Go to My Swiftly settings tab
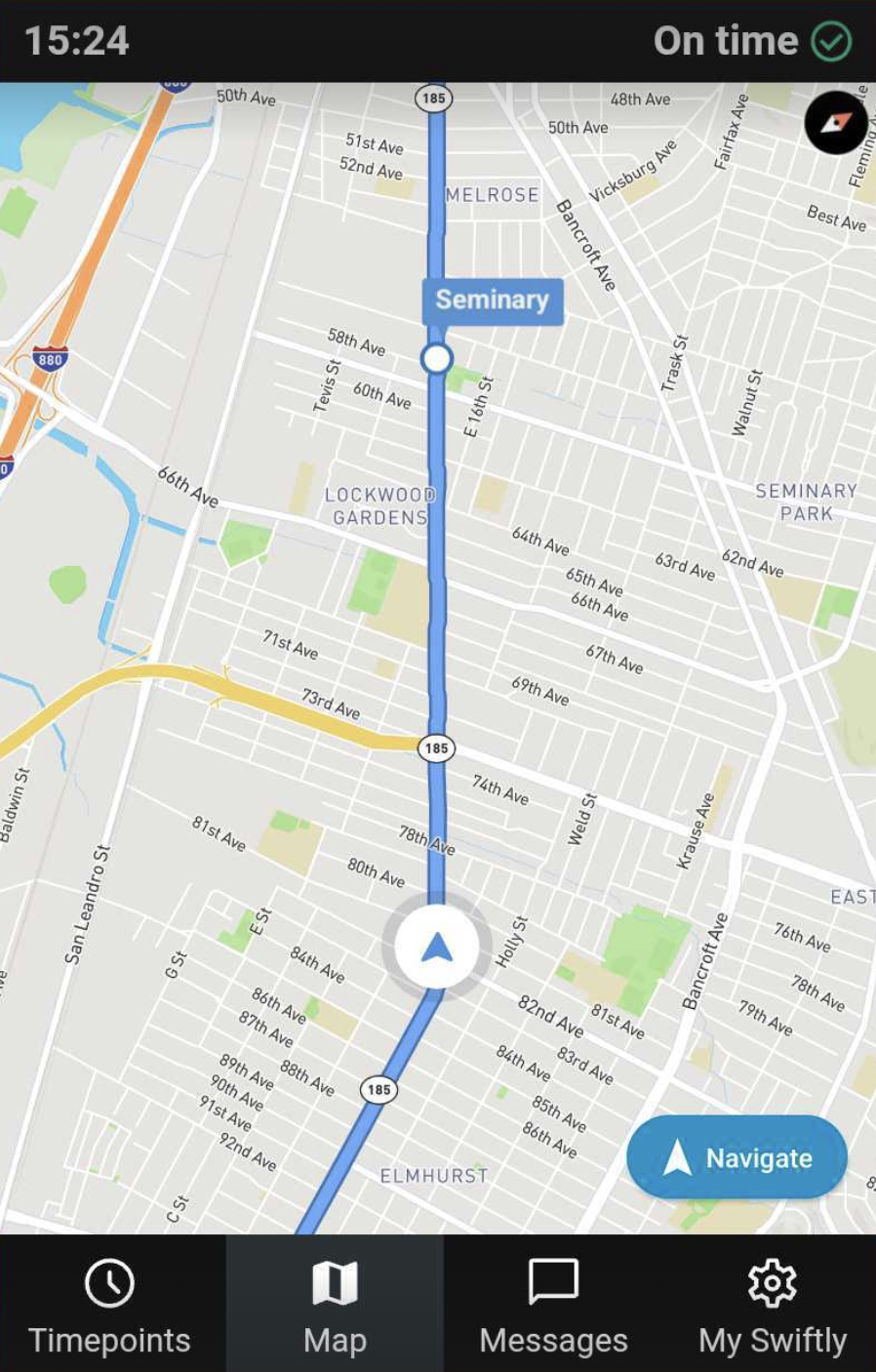Viewport: 876px width, 1372px height. point(772,1305)
